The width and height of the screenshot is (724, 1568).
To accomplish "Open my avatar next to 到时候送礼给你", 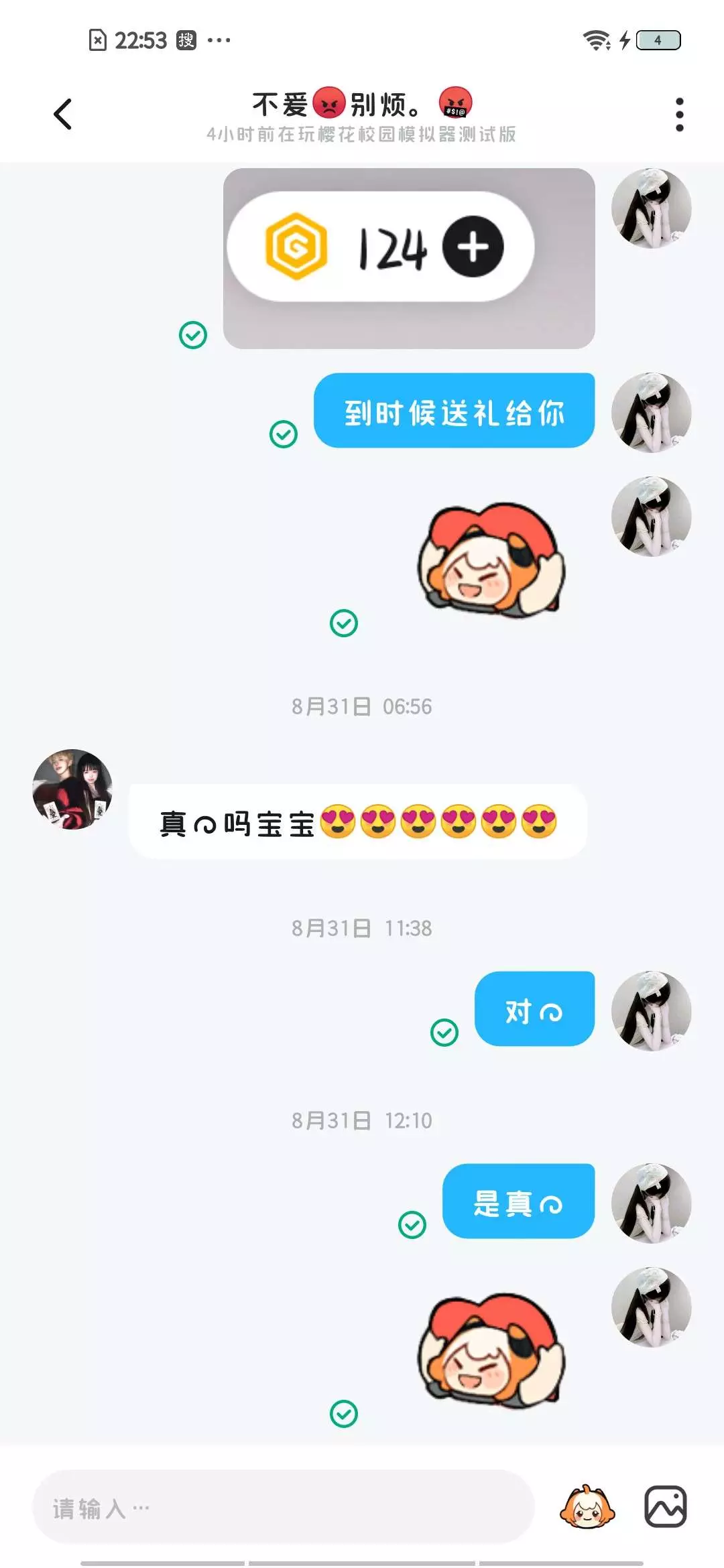I will pyautogui.click(x=652, y=413).
